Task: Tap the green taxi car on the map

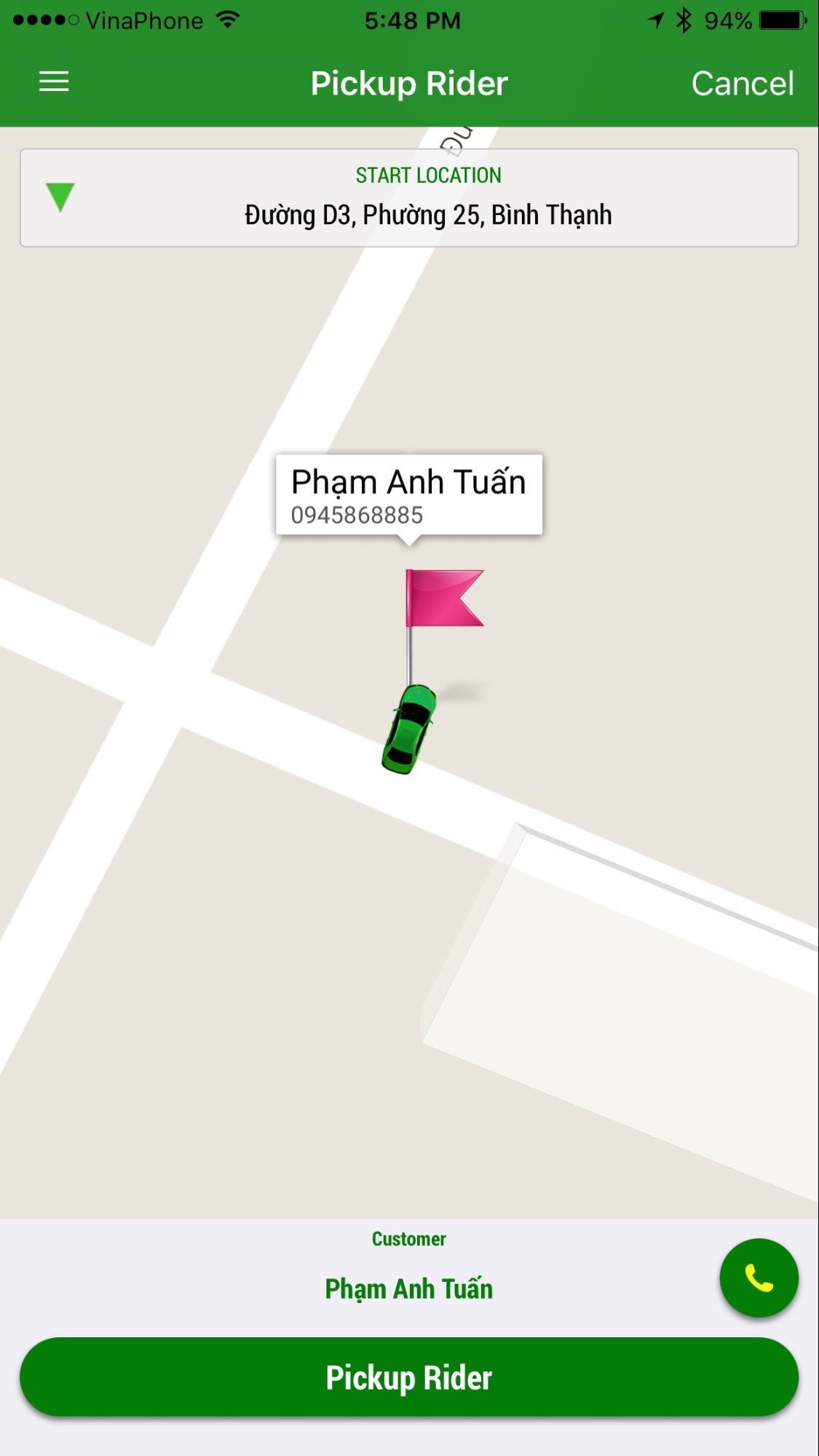Action: pyautogui.click(x=408, y=728)
